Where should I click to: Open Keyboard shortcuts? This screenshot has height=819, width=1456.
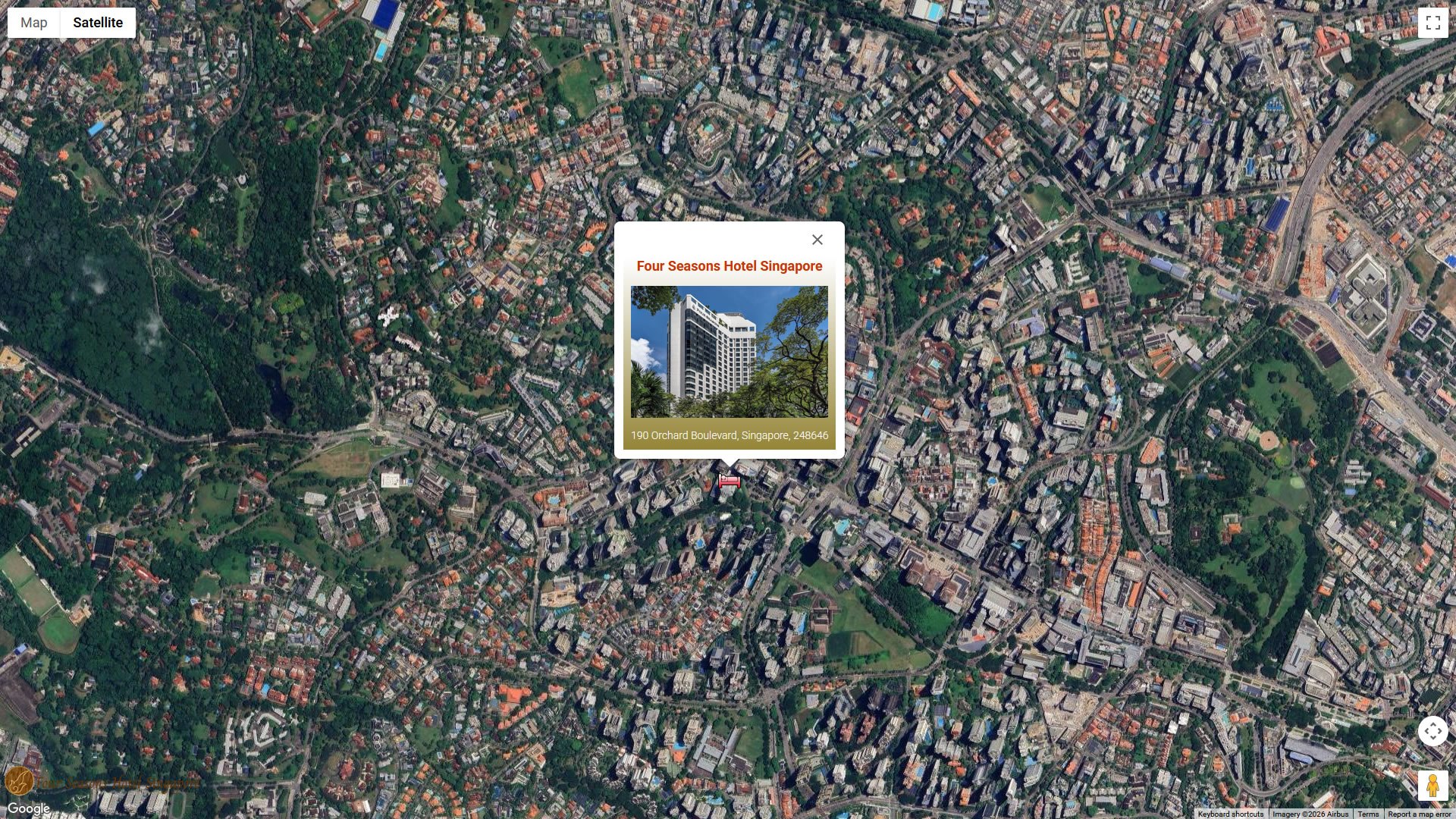[x=1230, y=814]
